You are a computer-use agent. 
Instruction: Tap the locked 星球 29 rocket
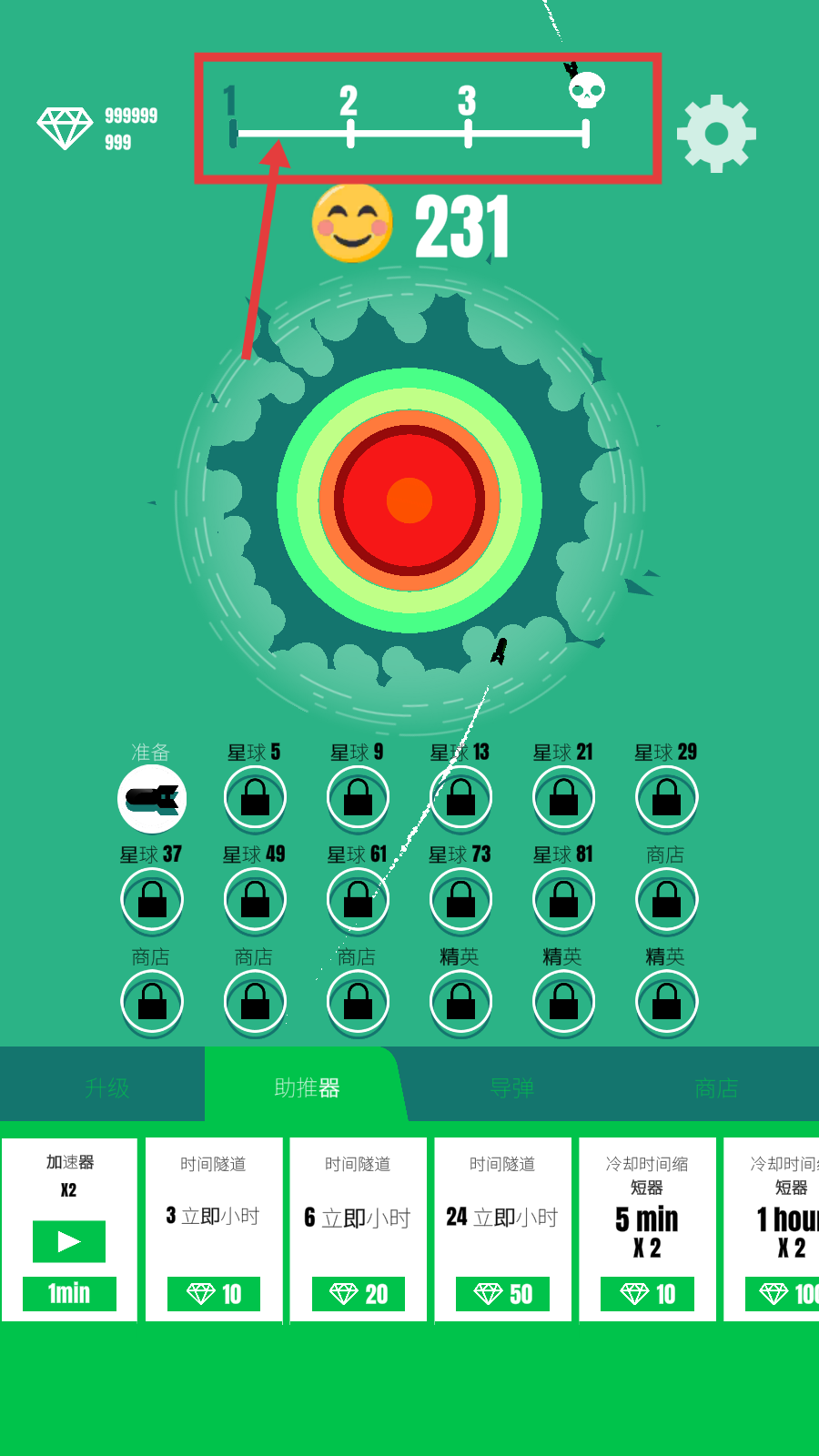666,798
